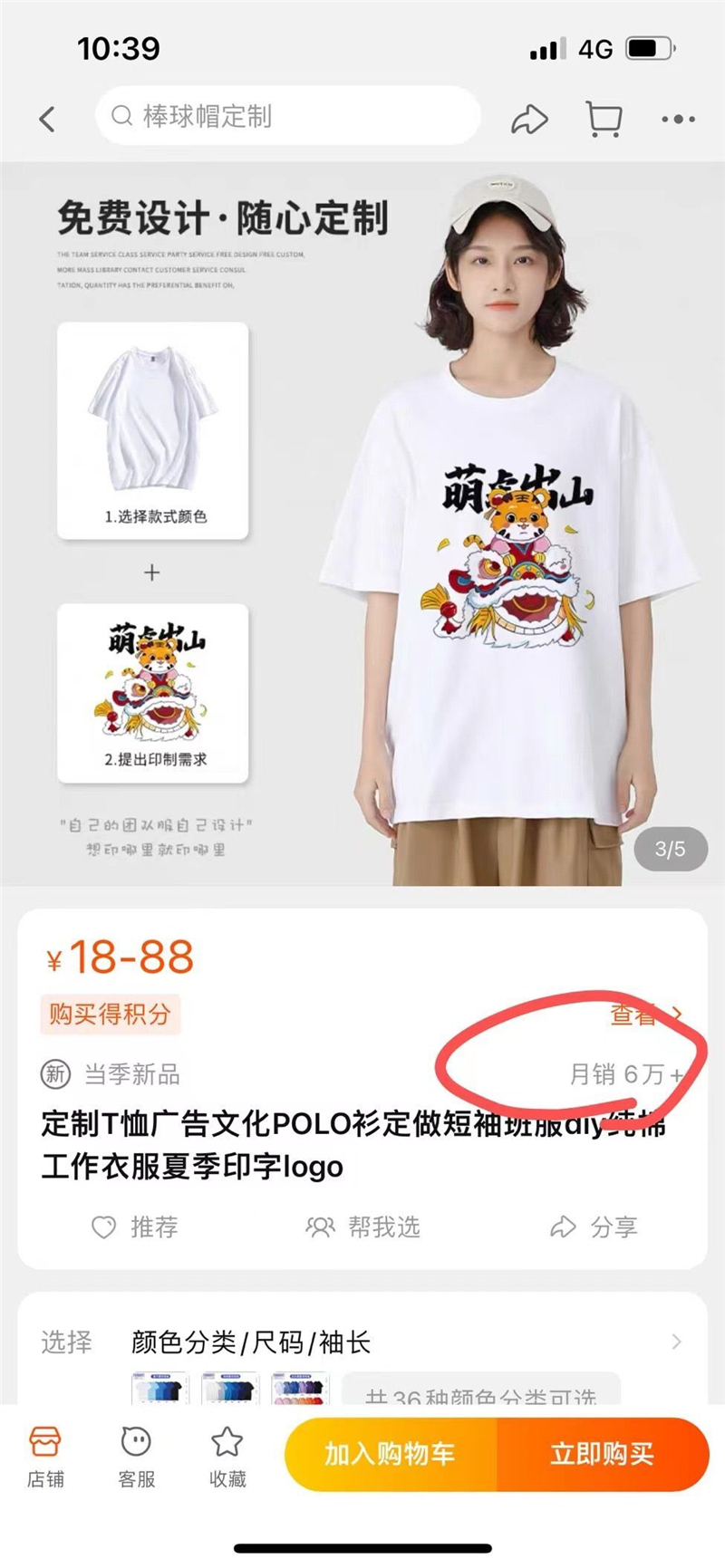
Task: Tap 加入购物车 to add to cart
Action: tap(391, 1454)
